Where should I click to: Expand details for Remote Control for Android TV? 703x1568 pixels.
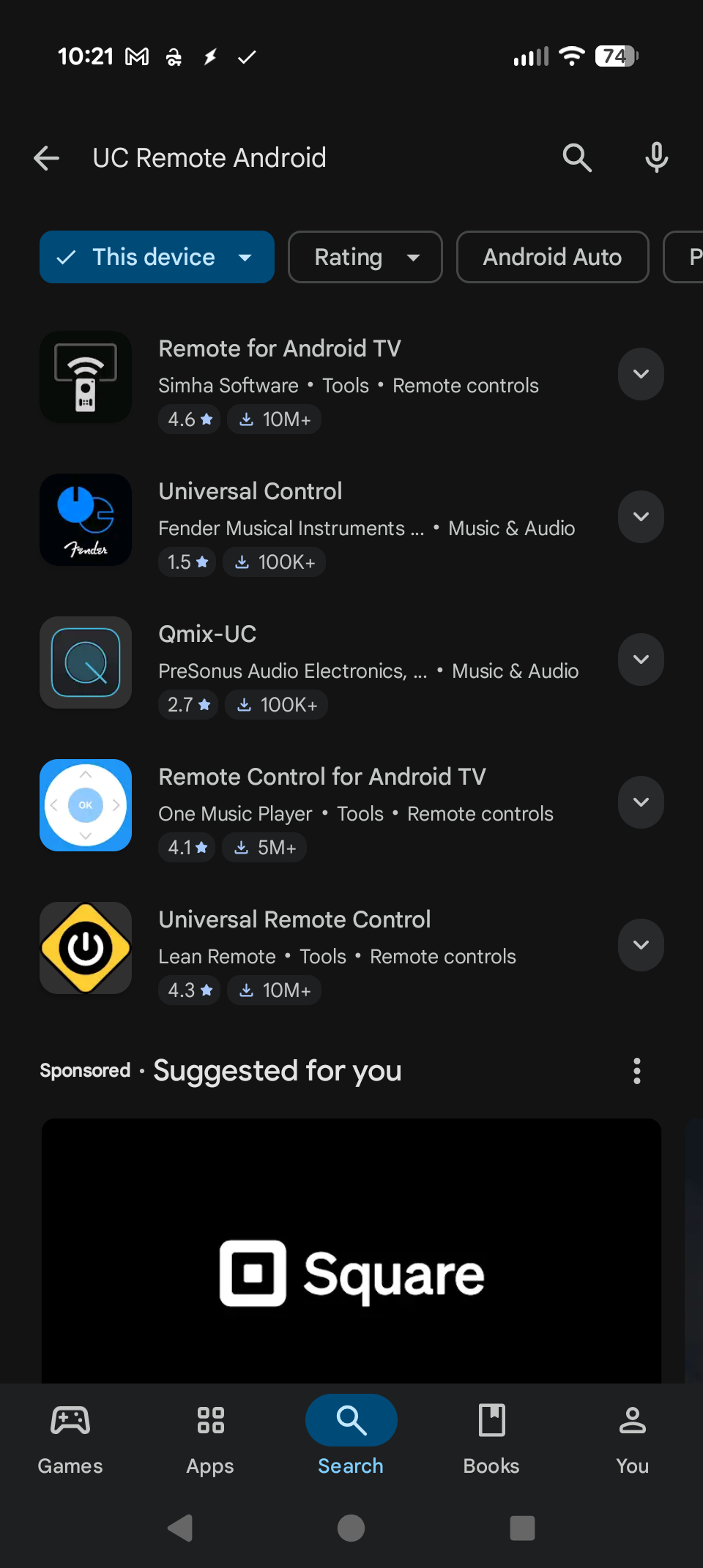[641, 802]
